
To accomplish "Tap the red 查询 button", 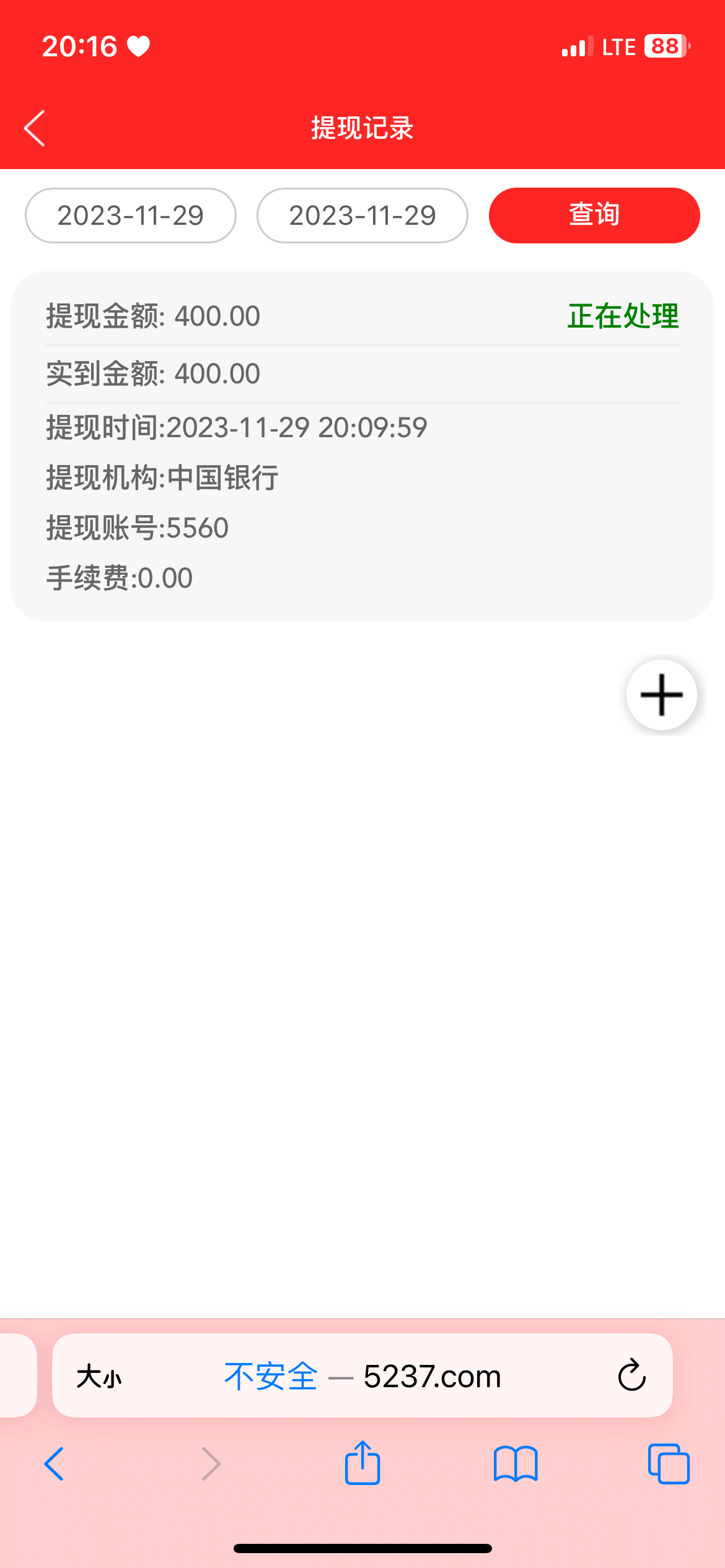I will click(594, 216).
